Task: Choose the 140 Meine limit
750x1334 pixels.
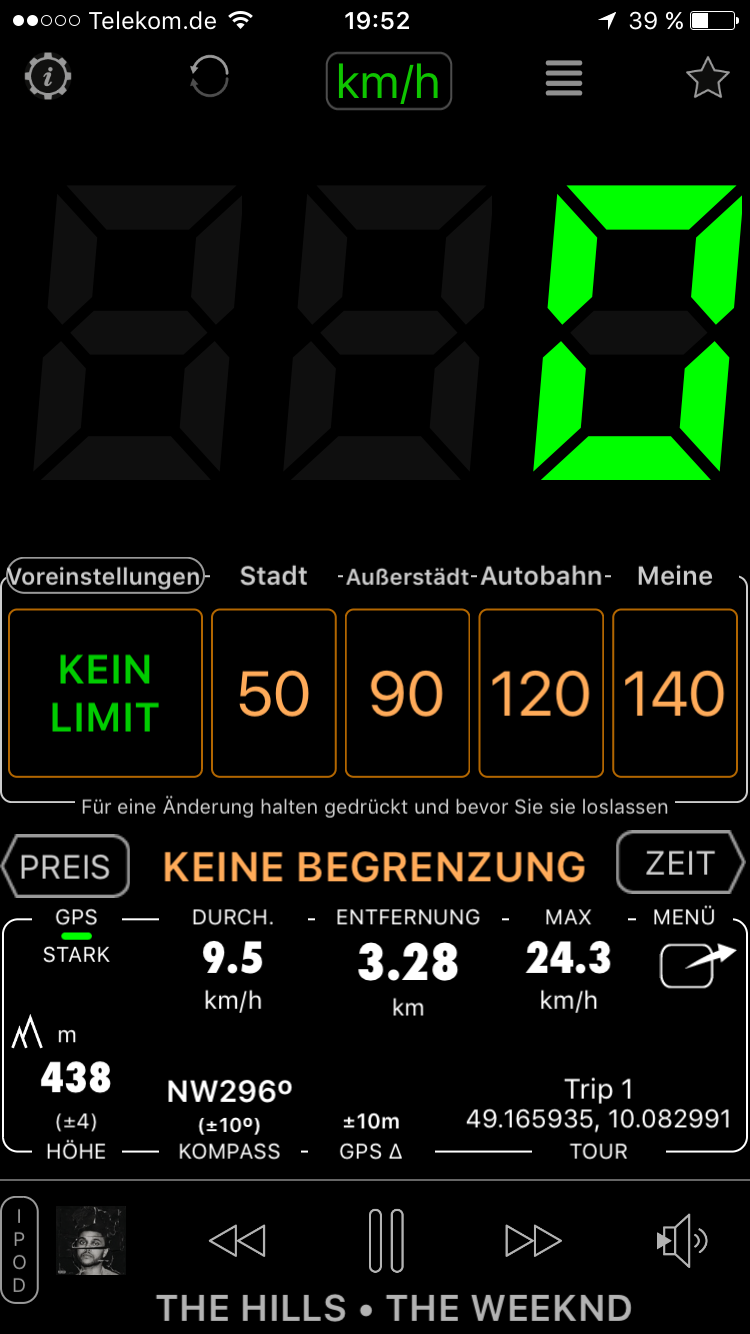Action: click(675, 693)
